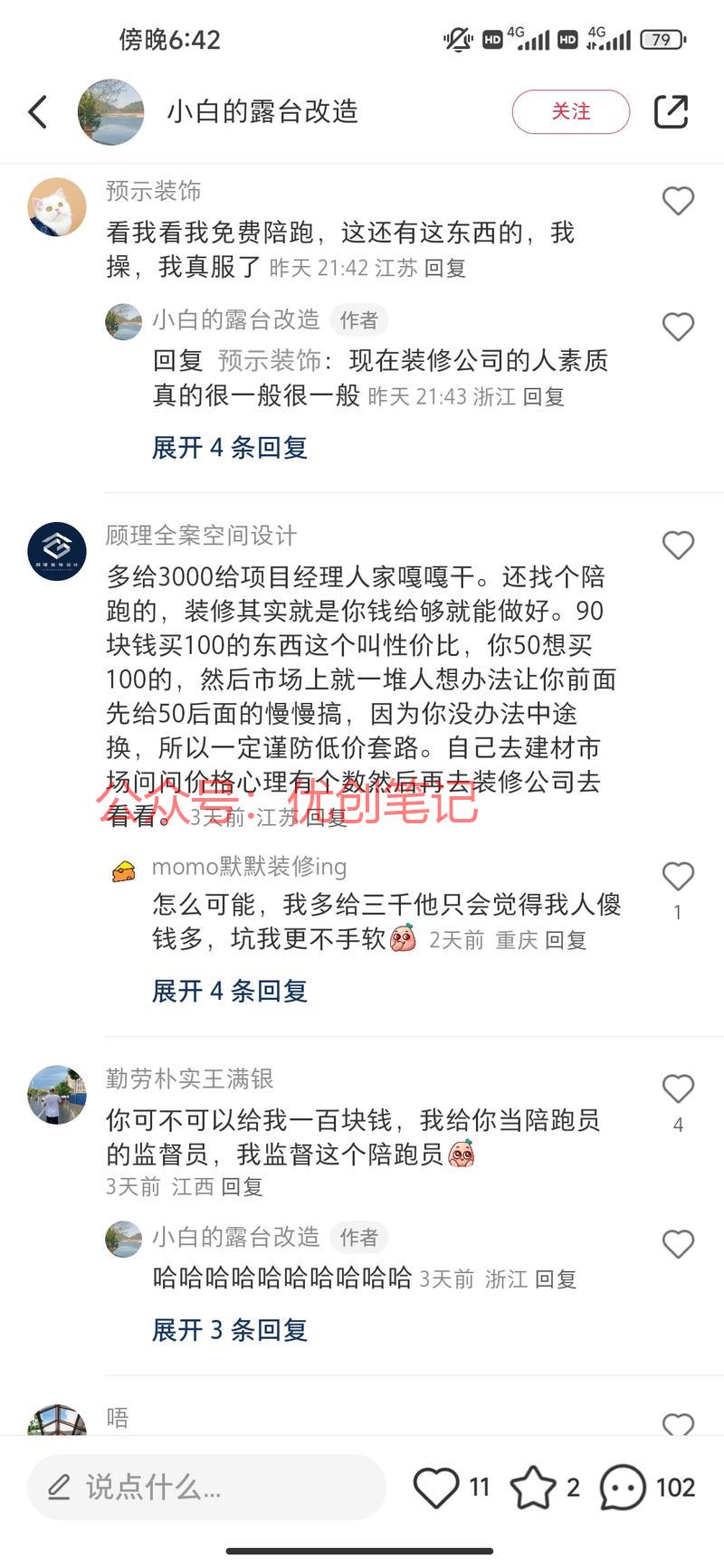Expand 4 replies under momo默默装修ing's comment
Screen dimensions: 724x1568
click(x=230, y=991)
